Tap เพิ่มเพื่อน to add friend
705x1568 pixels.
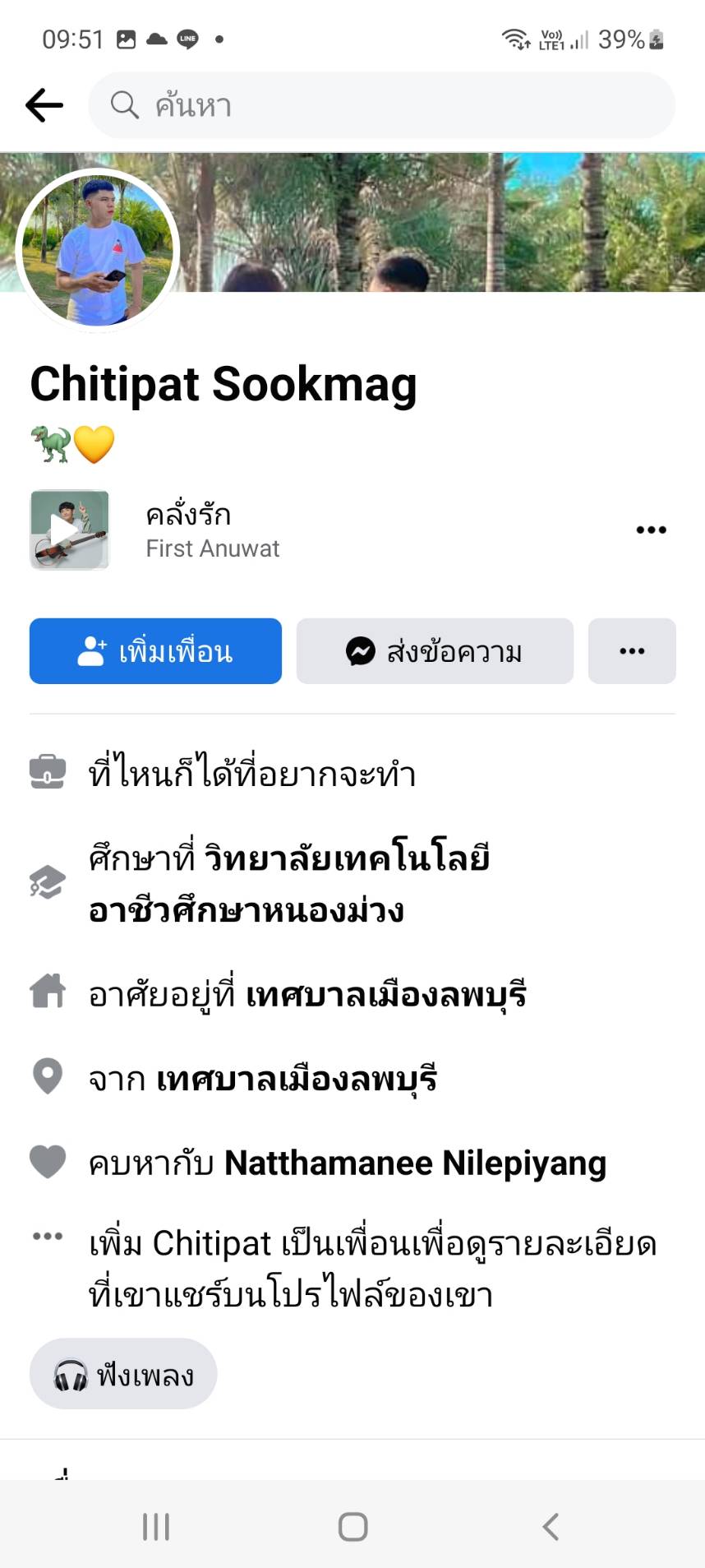(155, 651)
